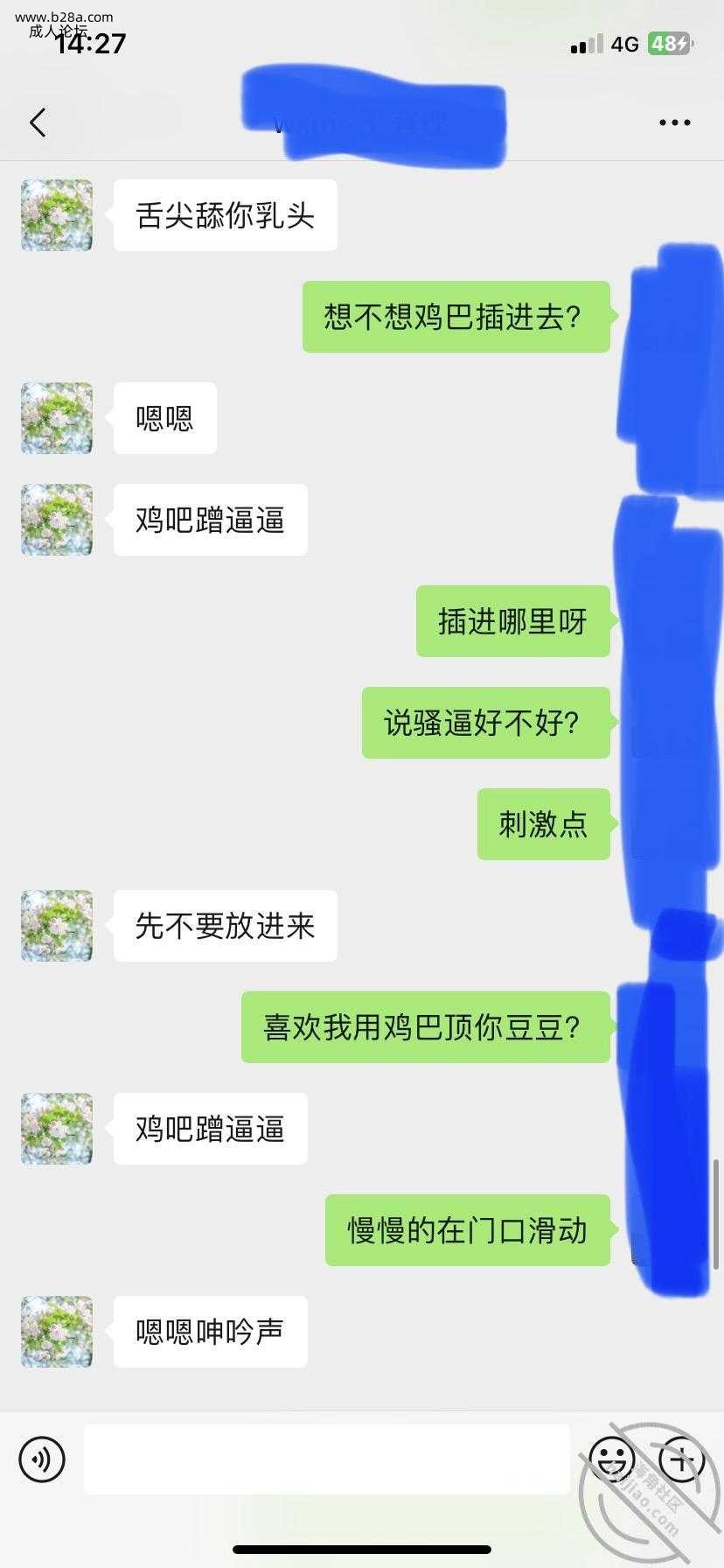Screen dimensions: 724x1568
Task: Open contact avatar beside "先不要放进来"
Action: click(57, 926)
